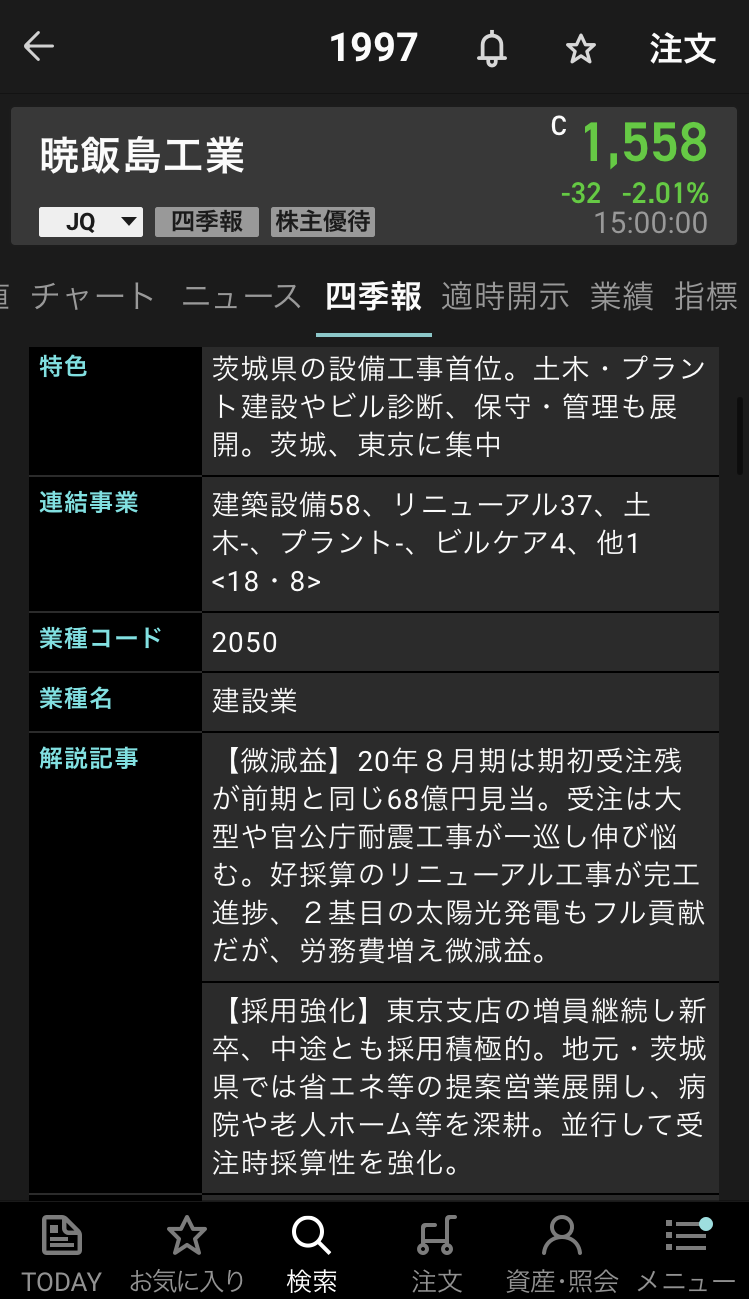
Task: Open the price alert bell
Action: [491, 48]
